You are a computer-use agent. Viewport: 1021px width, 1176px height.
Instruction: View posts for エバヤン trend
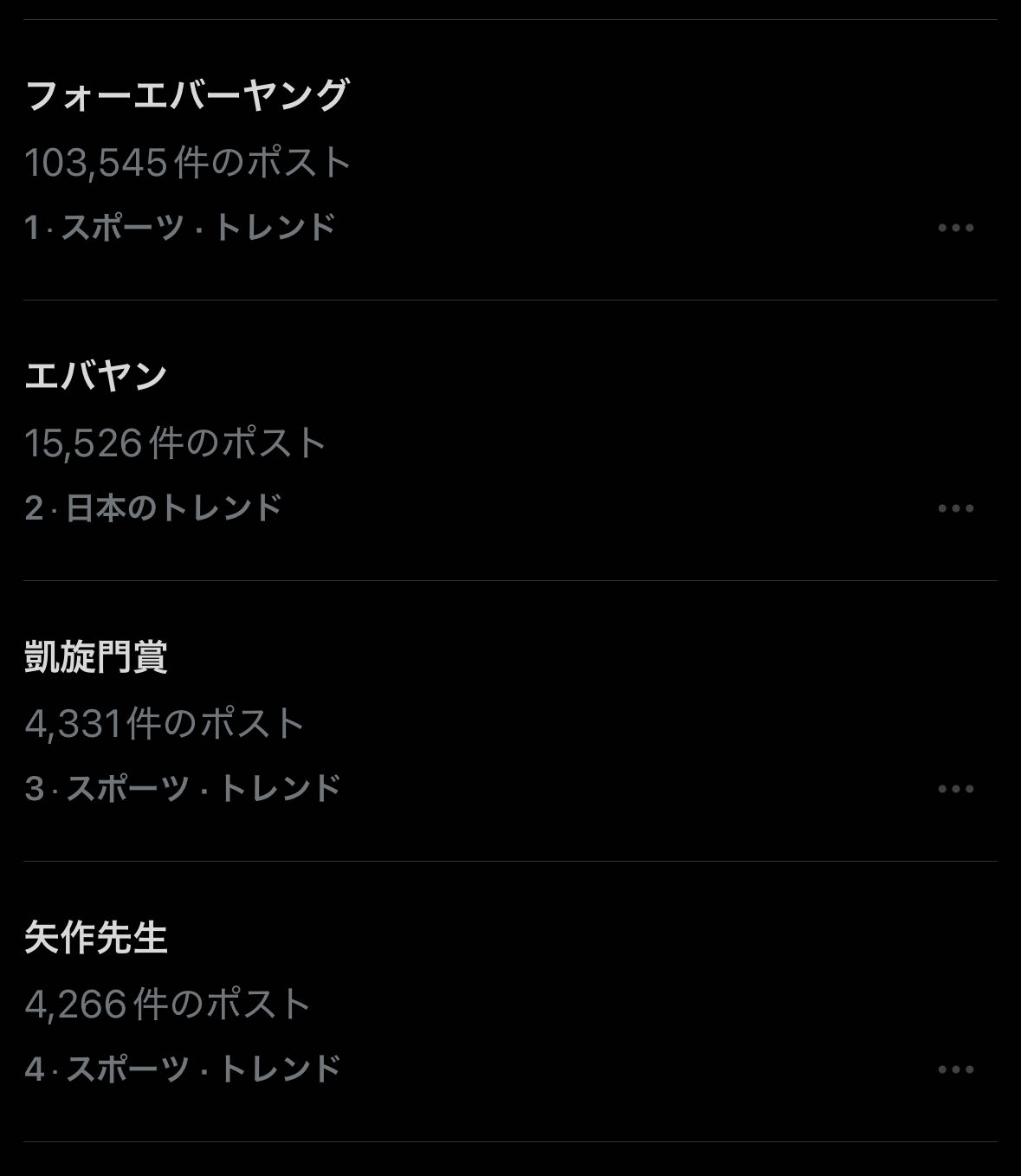tap(95, 377)
